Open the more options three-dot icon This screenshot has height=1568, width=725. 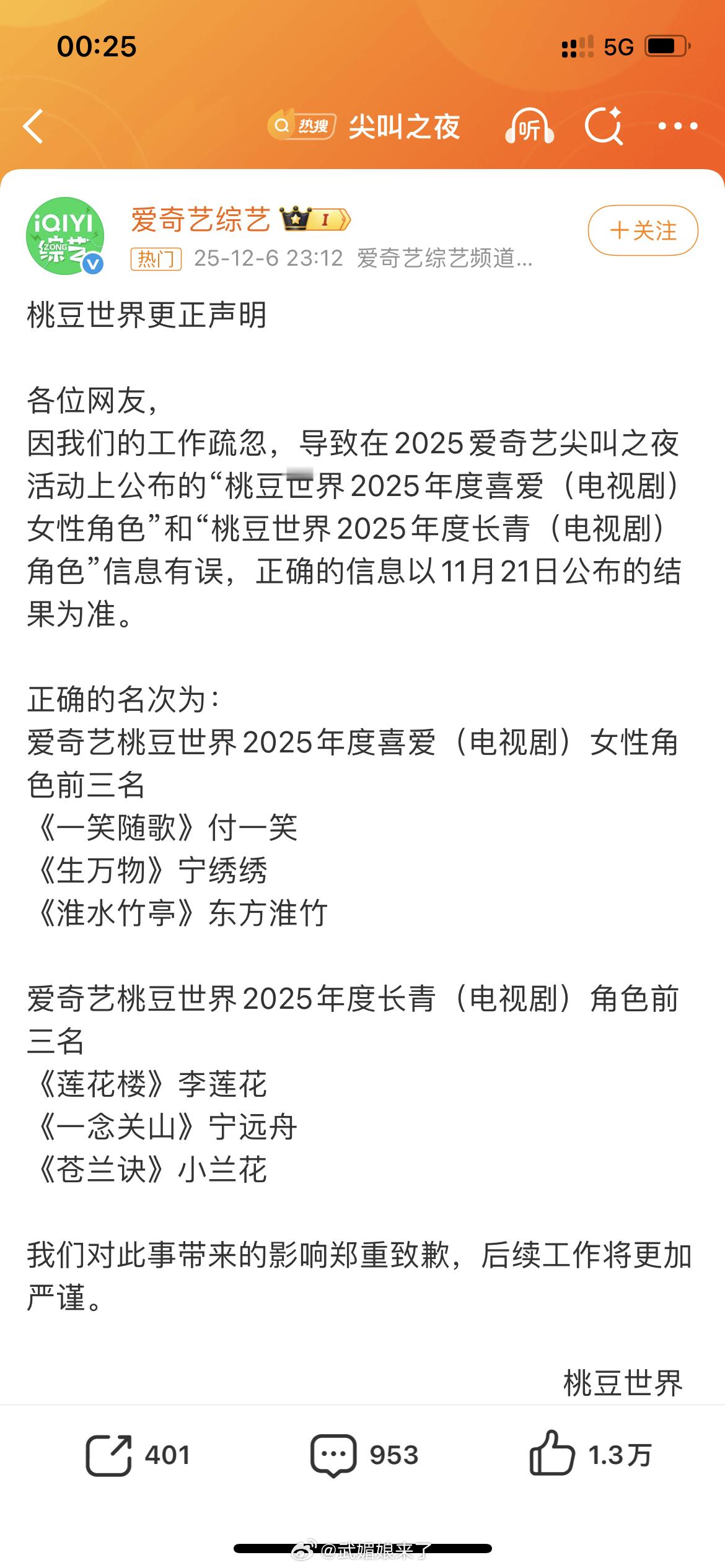675,126
